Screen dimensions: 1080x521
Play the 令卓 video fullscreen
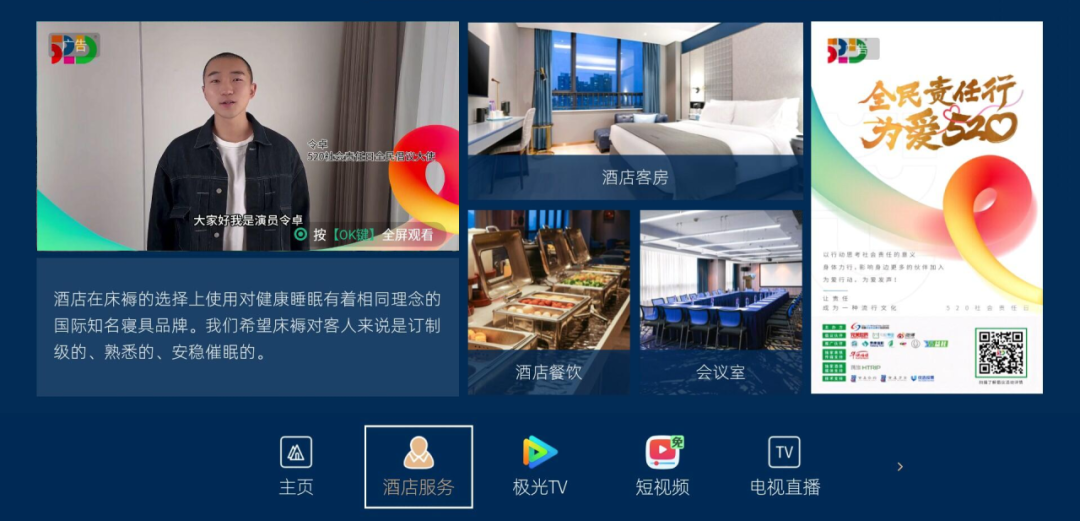(x=248, y=136)
